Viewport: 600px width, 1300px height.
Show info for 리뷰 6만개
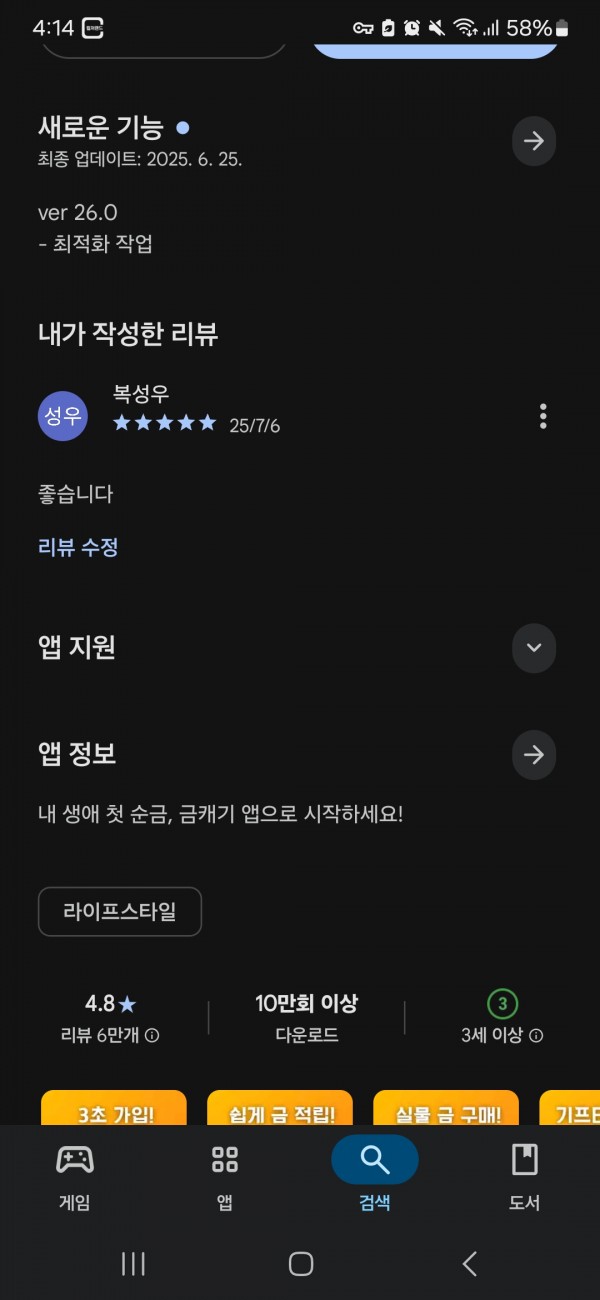pos(152,1036)
